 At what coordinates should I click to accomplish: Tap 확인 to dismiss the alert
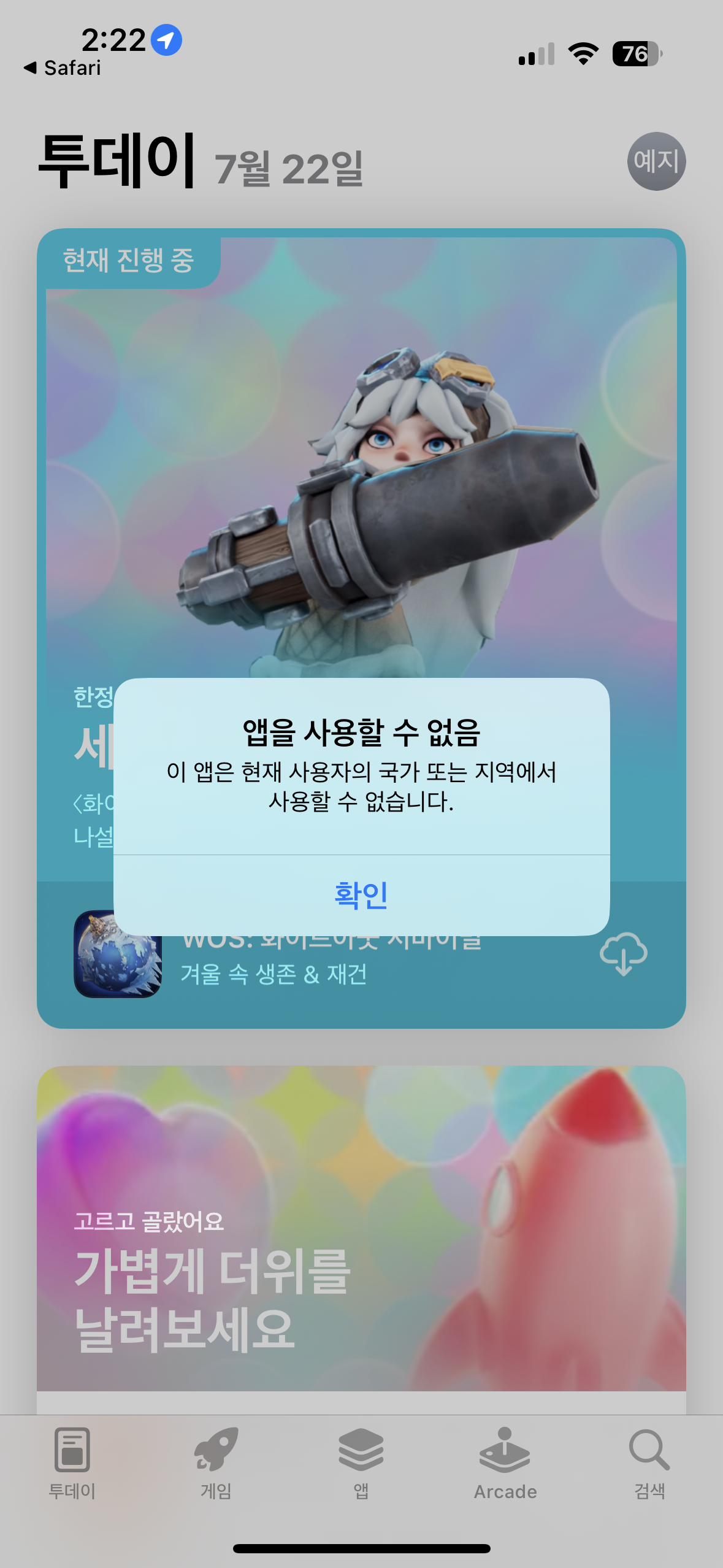click(x=361, y=895)
